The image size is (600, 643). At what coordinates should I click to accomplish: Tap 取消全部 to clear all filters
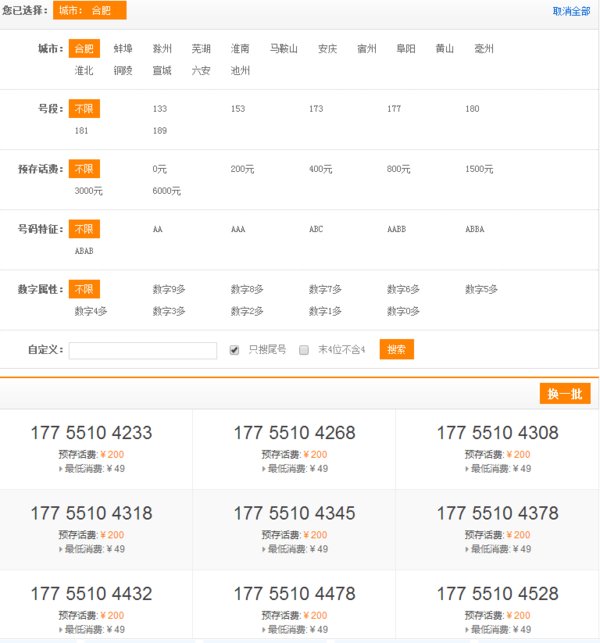570,11
